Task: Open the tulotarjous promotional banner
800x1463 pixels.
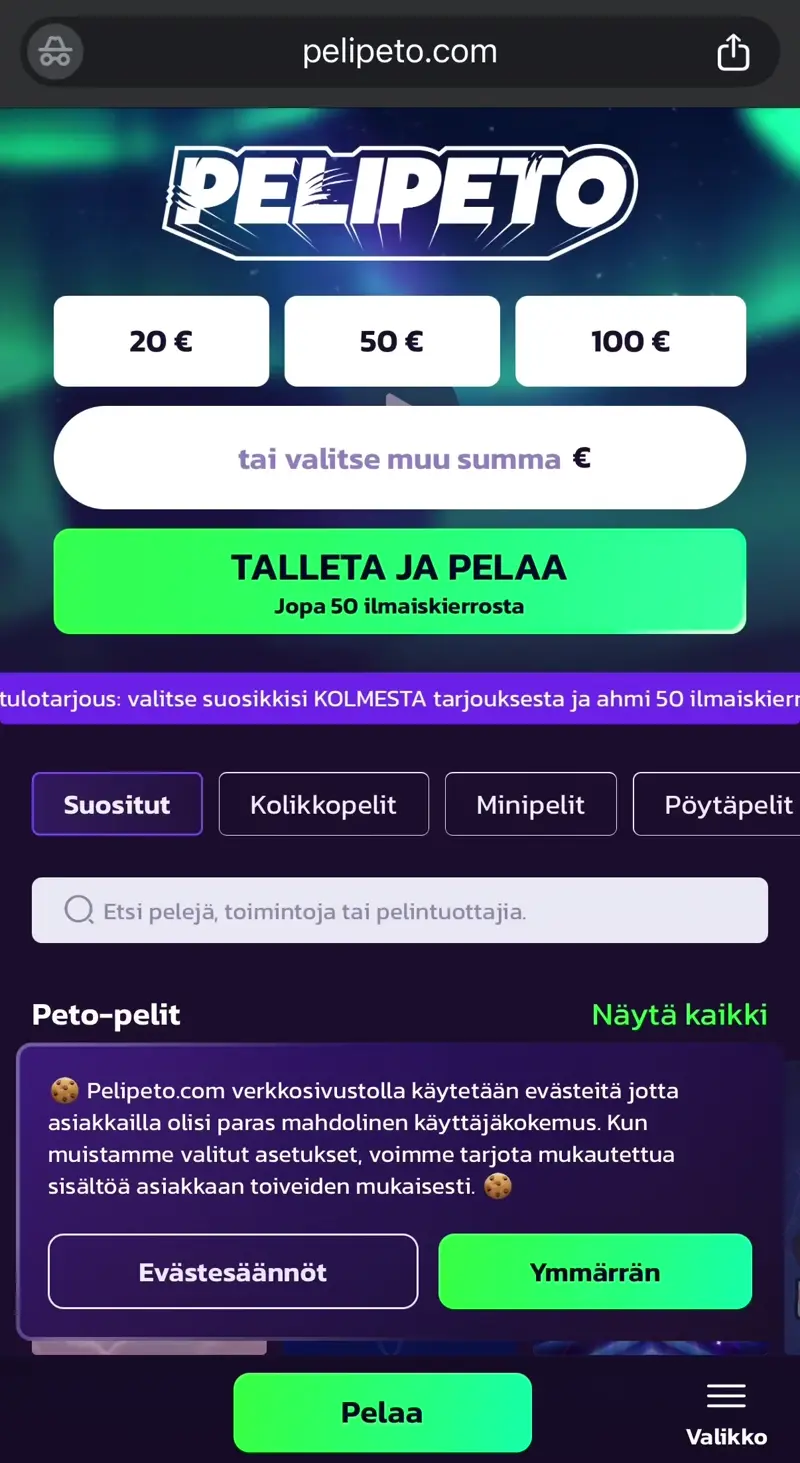Action: pos(400,698)
